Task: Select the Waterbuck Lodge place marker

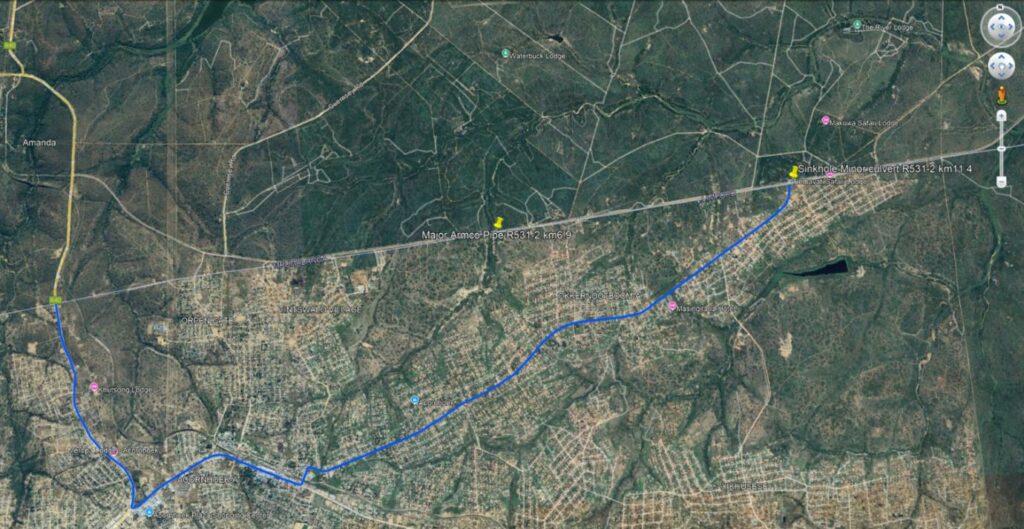Action: click(506, 53)
